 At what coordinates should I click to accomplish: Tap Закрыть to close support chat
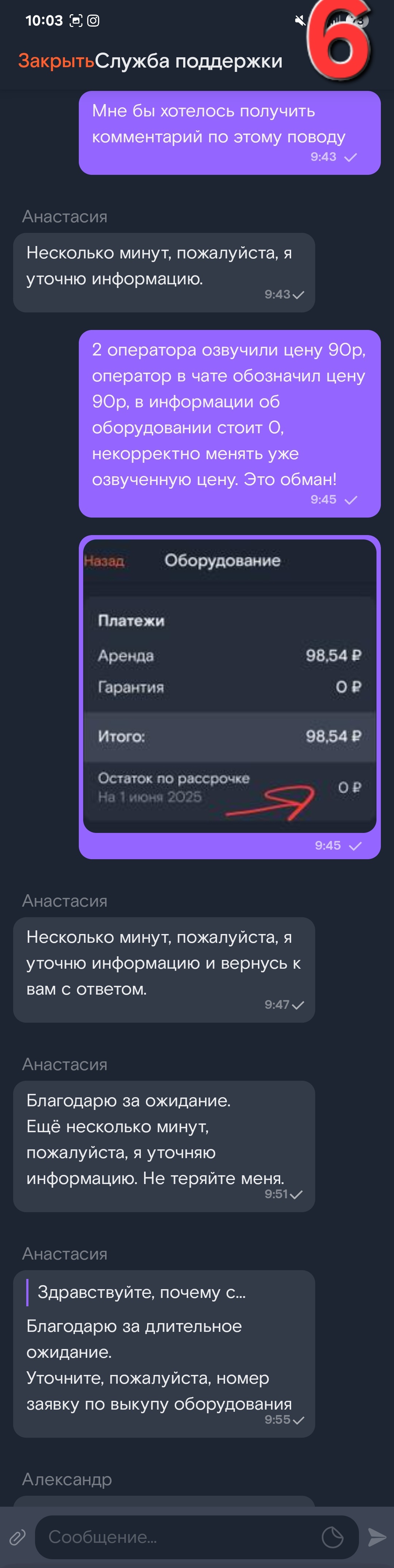coord(56,61)
